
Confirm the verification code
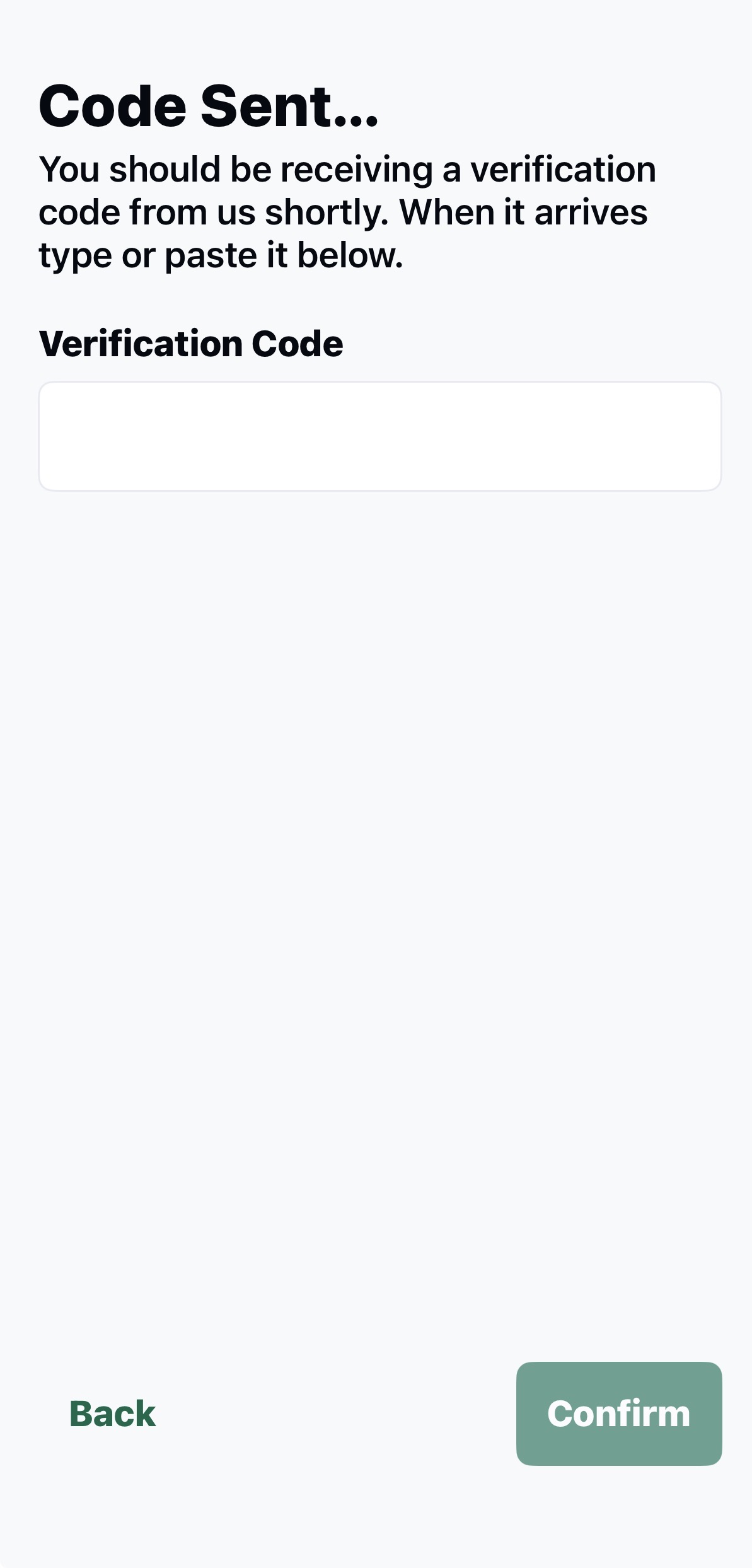pos(618,1414)
